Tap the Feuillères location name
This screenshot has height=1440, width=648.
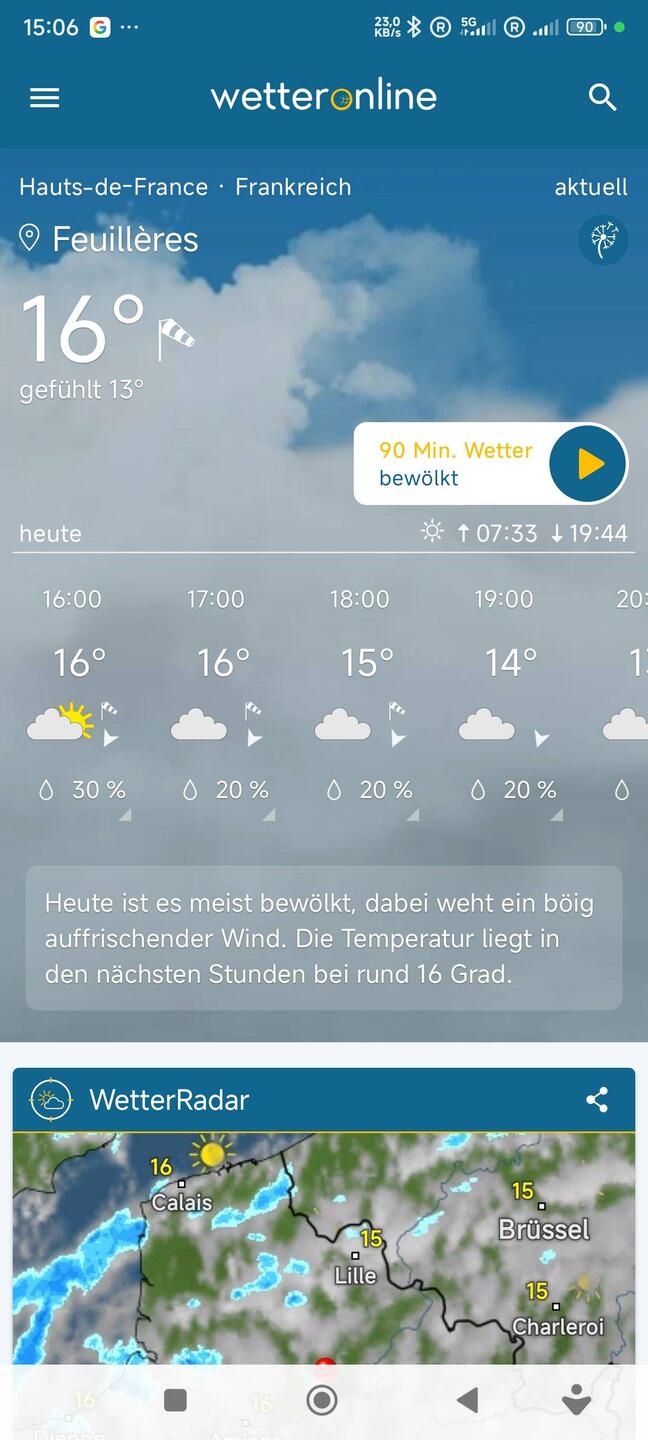(x=125, y=240)
